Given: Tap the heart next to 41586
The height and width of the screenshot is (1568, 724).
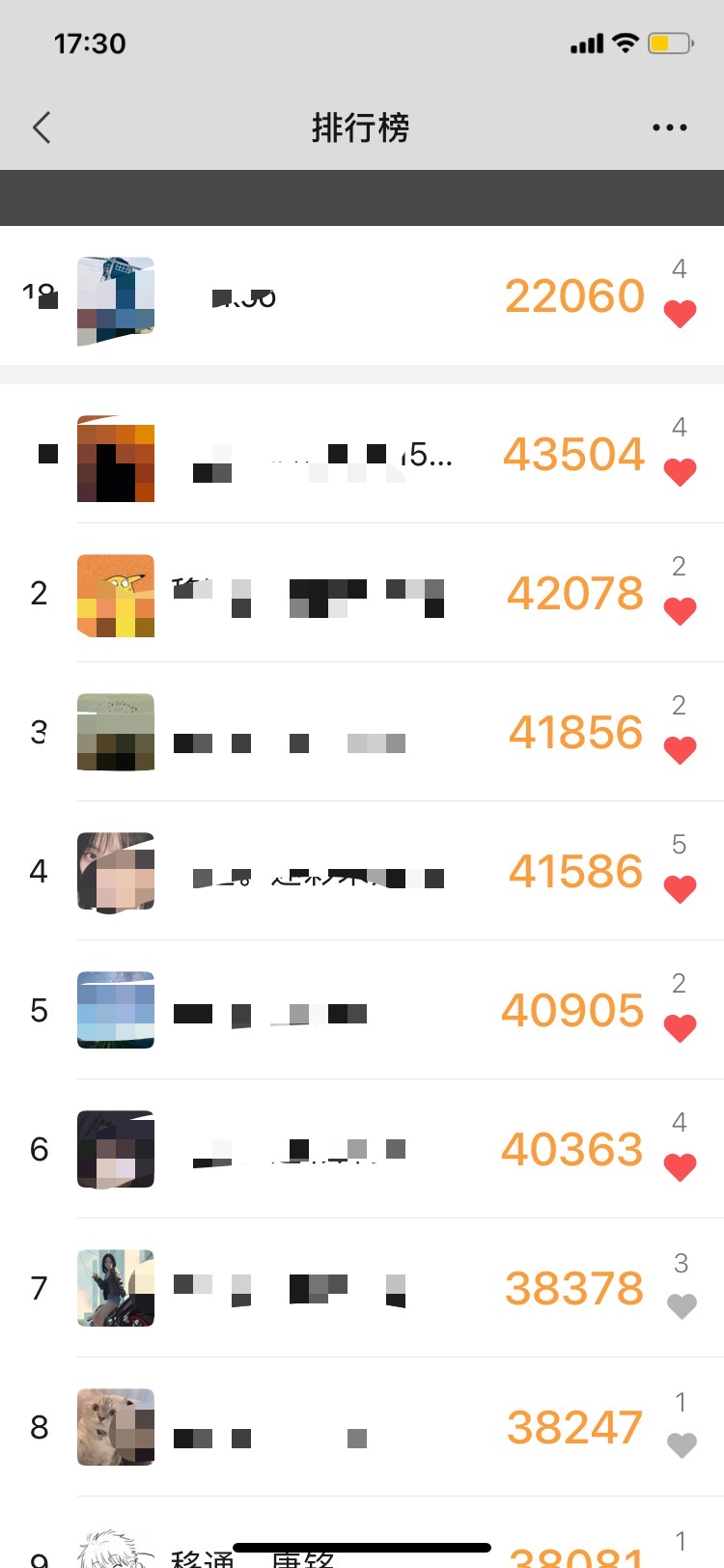Looking at the screenshot, I should click(x=680, y=888).
